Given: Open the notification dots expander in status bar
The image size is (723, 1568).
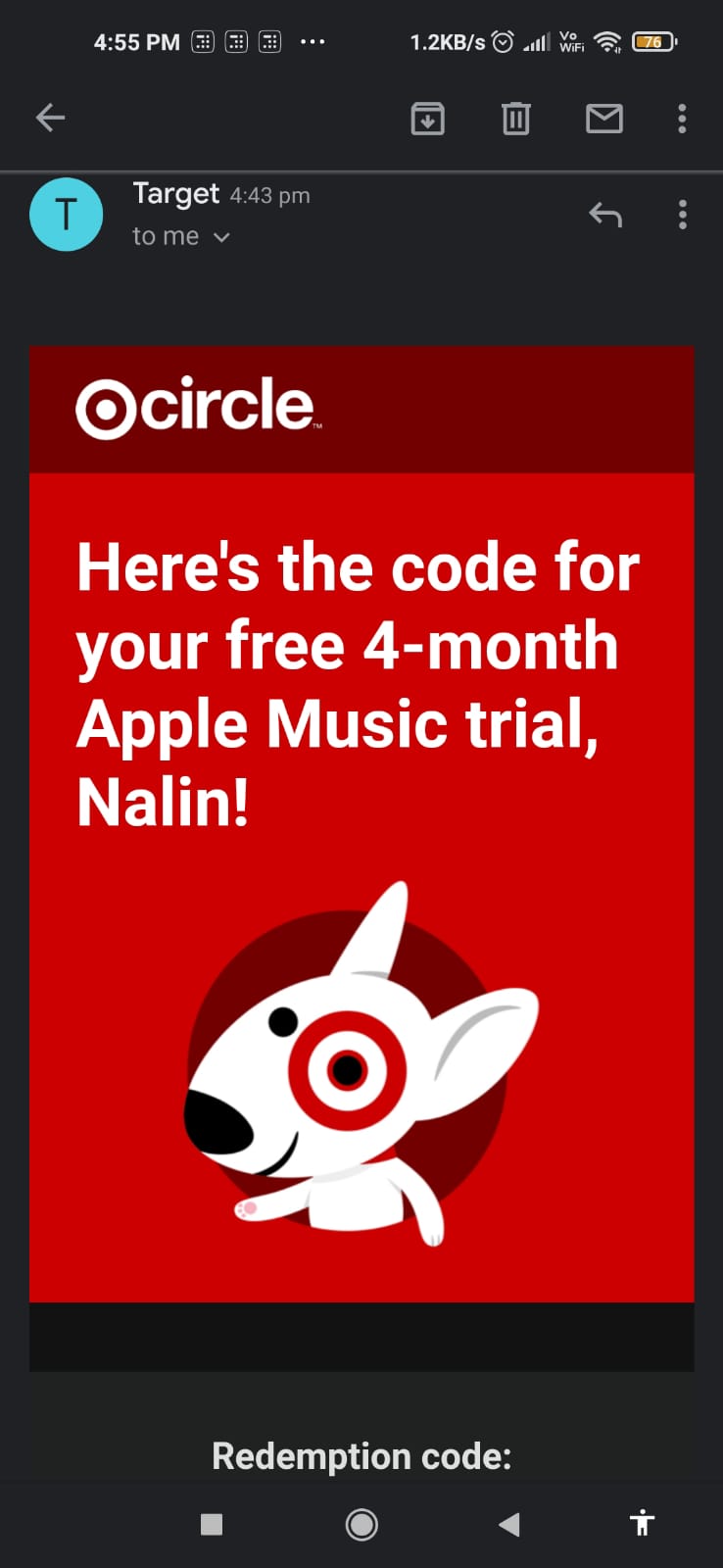Looking at the screenshot, I should tap(312, 41).
